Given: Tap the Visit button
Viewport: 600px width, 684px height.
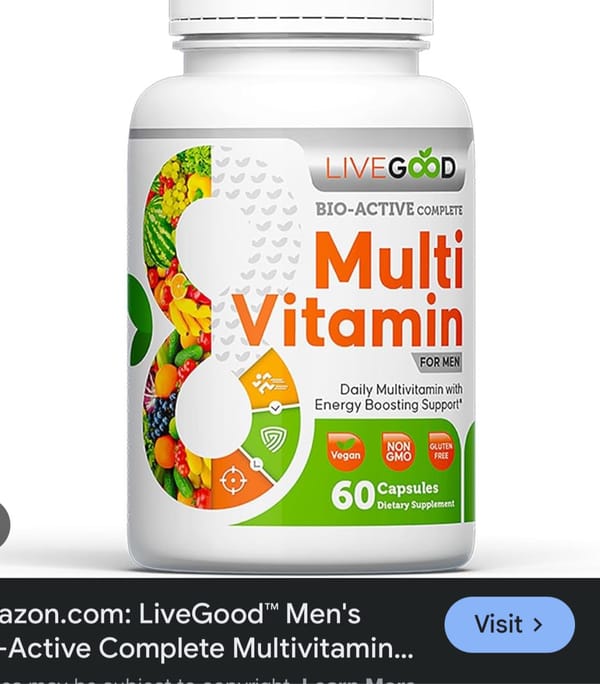Looking at the screenshot, I should (x=509, y=625).
